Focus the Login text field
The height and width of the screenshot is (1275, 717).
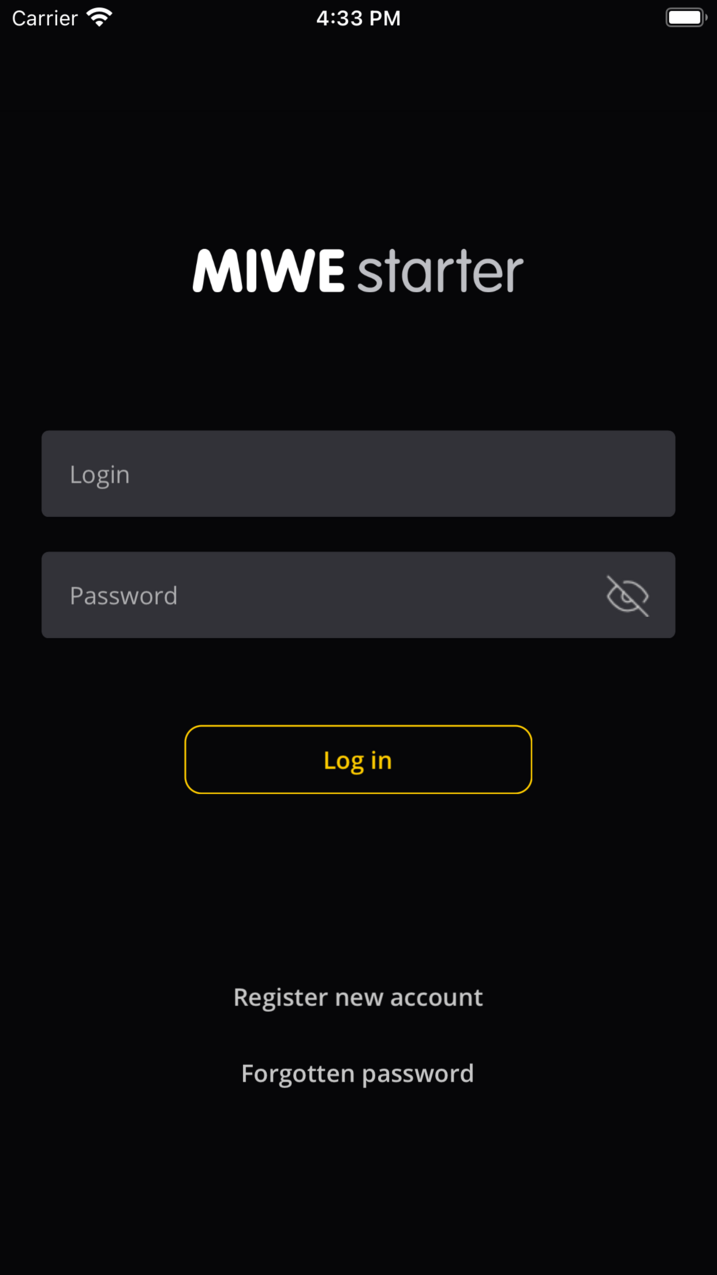(358, 474)
